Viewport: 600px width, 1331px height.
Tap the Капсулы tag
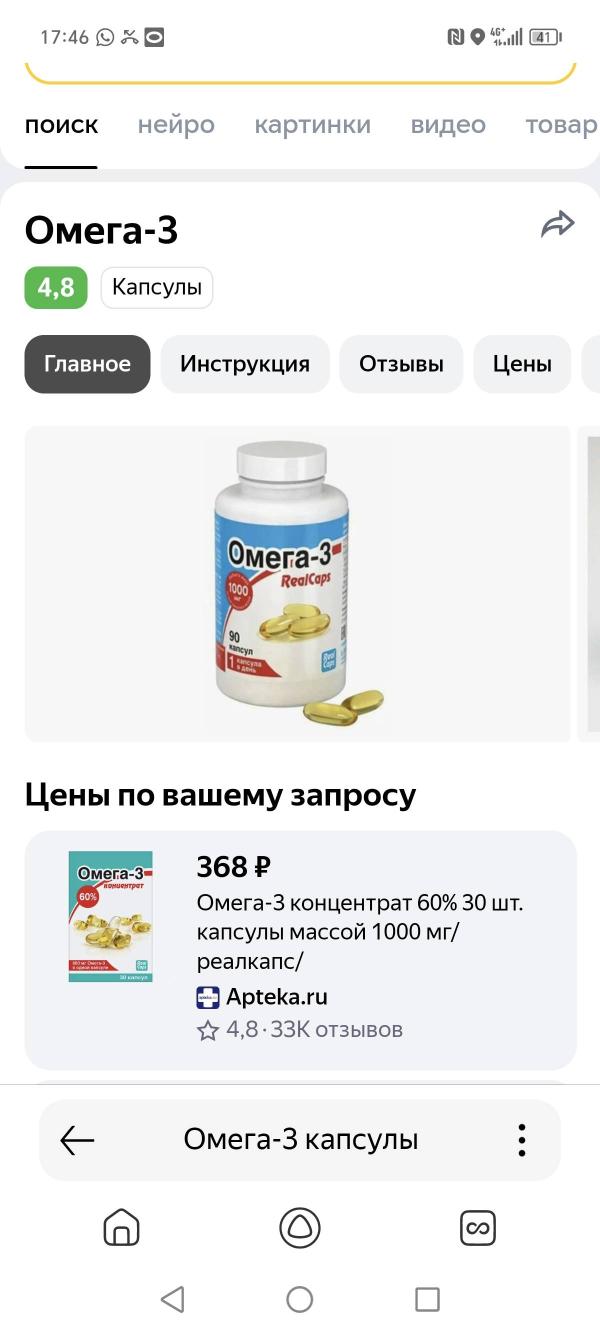pyautogui.click(x=157, y=288)
